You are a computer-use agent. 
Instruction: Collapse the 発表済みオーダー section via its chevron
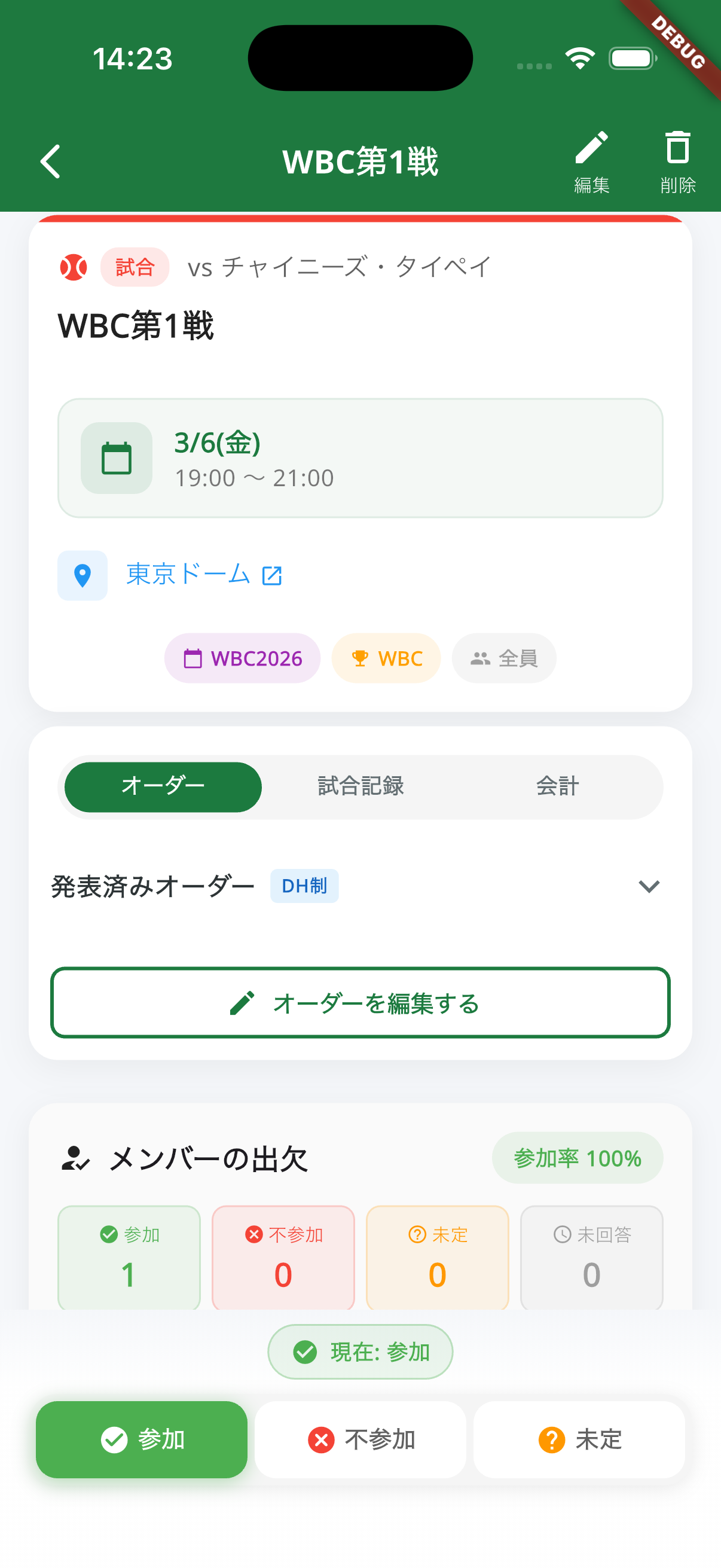pos(650,886)
